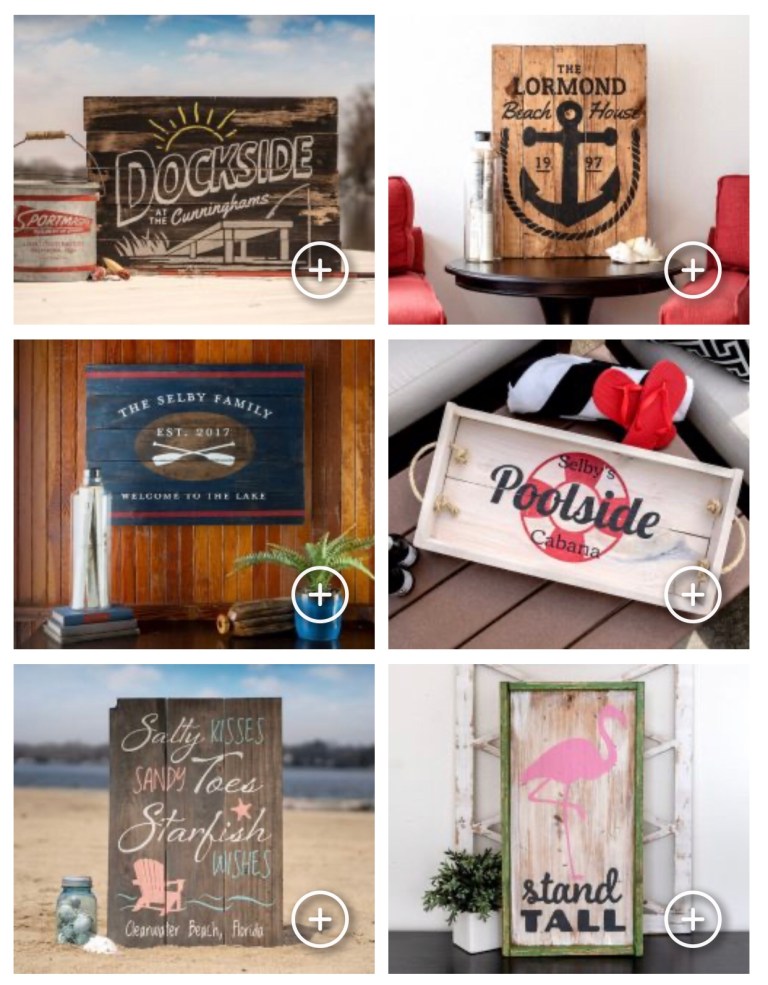Tap the plus icon on Poolside Cabana tray

pyautogui.click(x=693, y=595)
